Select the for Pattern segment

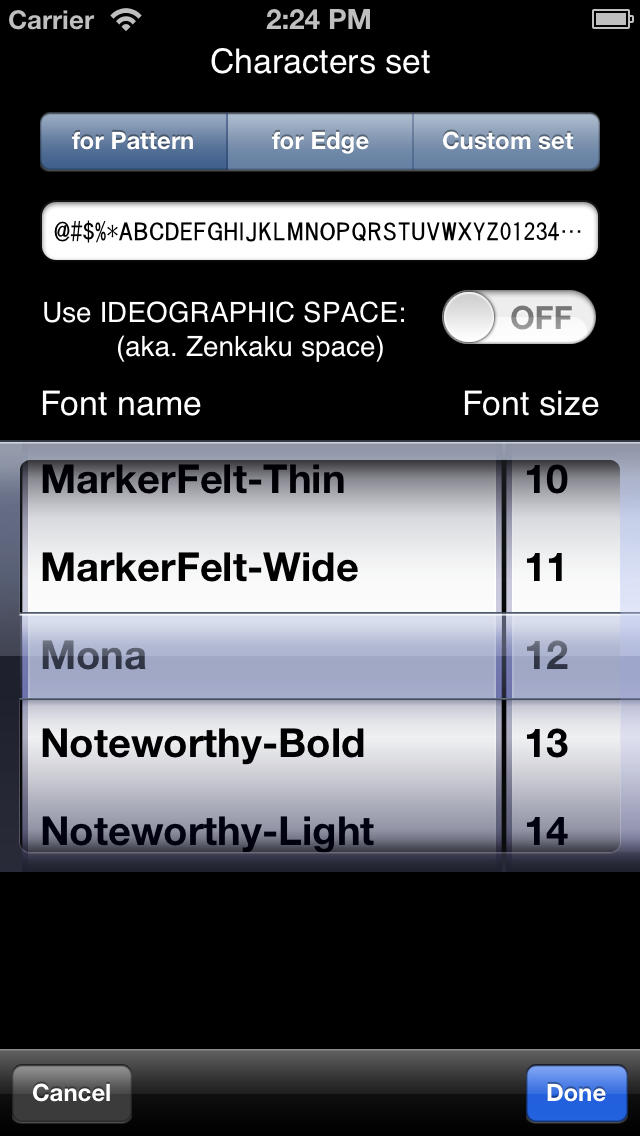click(x=134, y=141)
